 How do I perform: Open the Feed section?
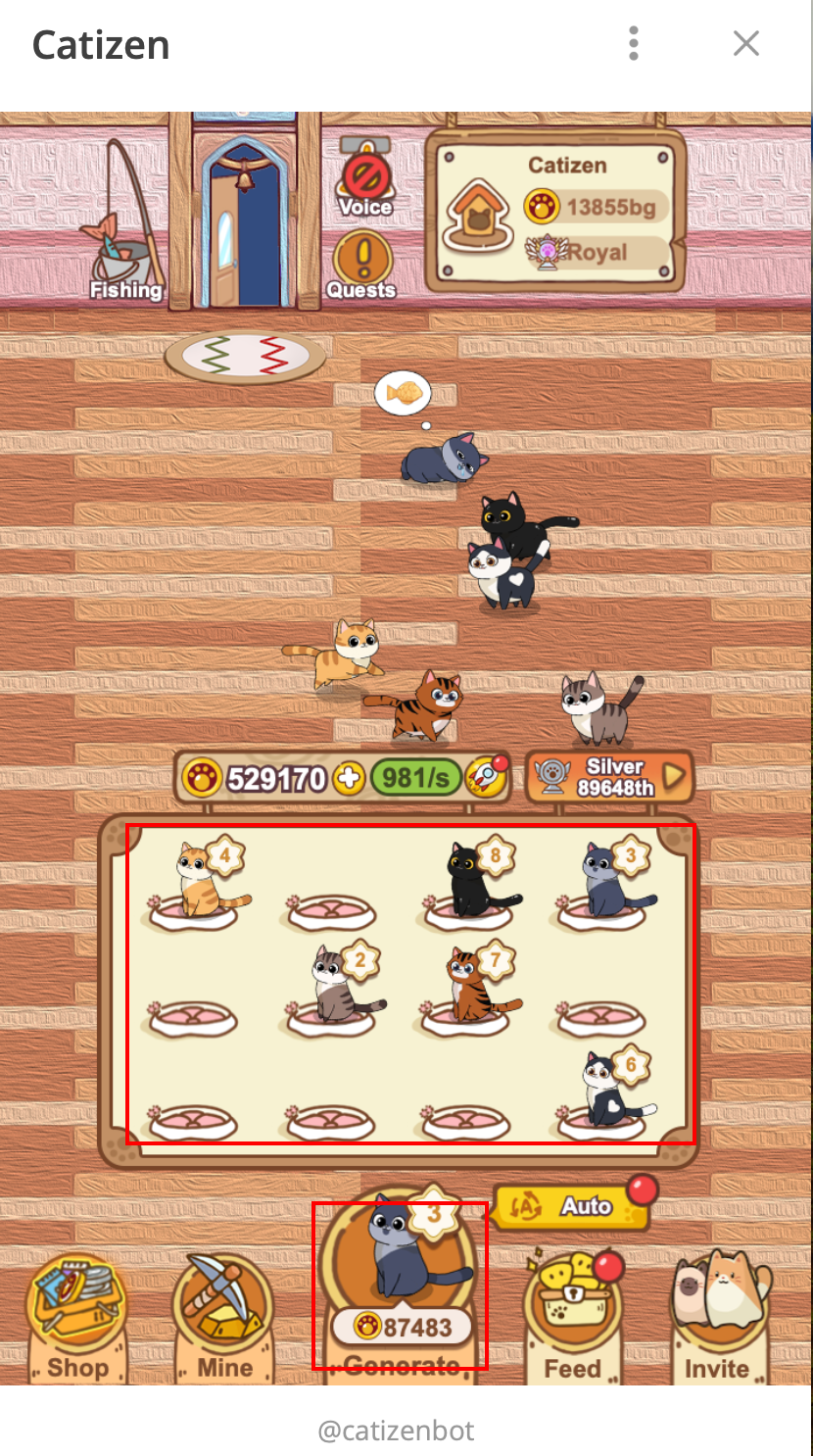click(x=571, y=1318)
